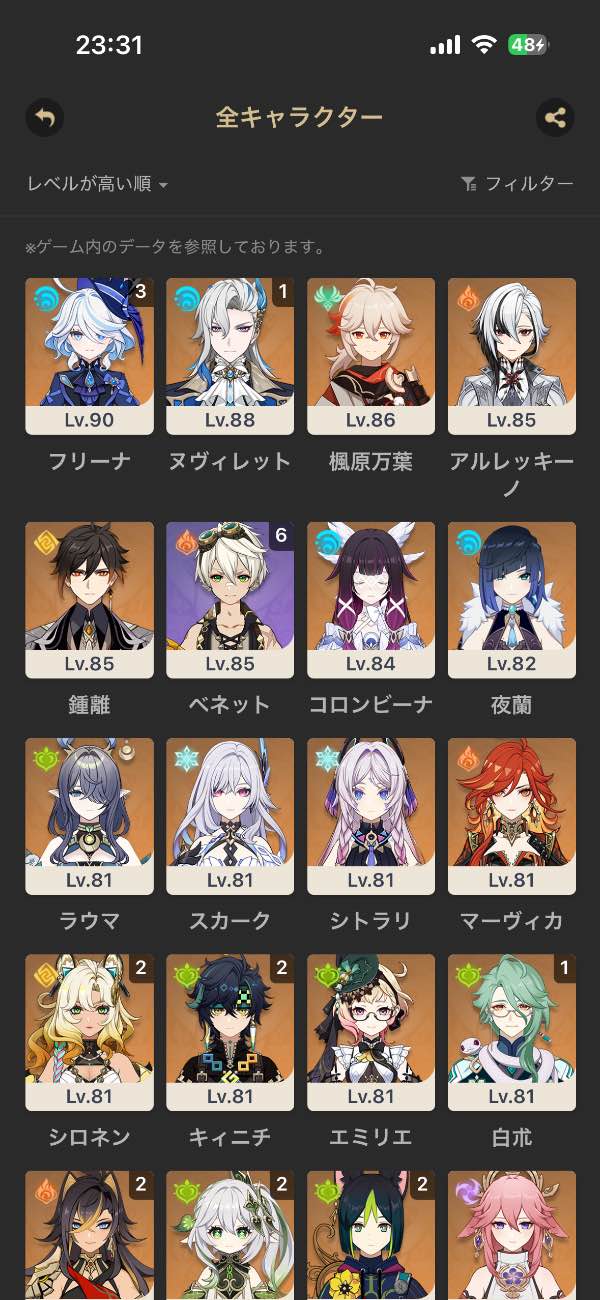Select the 夜蘭 character card

click(x=512, y=600)
